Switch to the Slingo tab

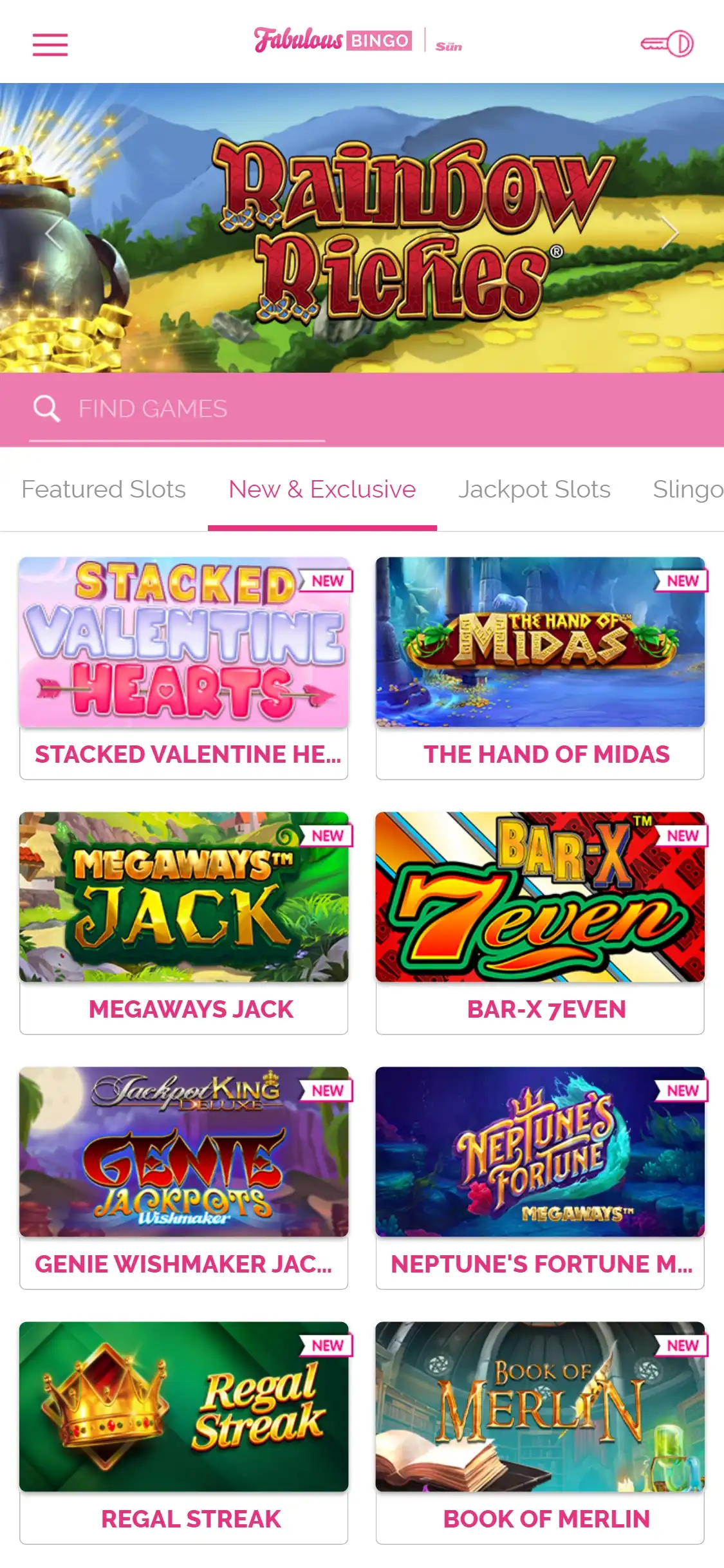[687, 490]
